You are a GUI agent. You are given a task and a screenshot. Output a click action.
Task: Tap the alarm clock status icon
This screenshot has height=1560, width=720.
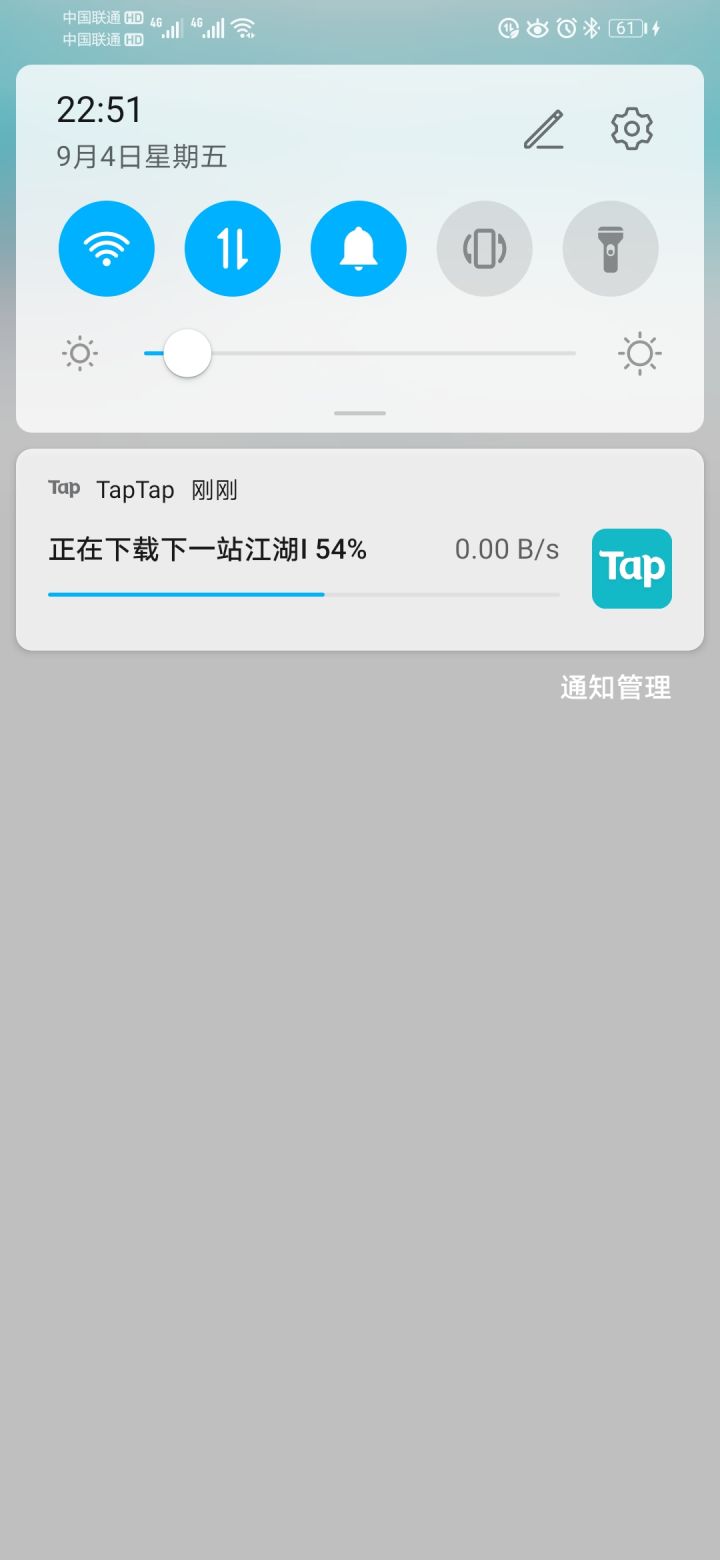click(564, 29)
